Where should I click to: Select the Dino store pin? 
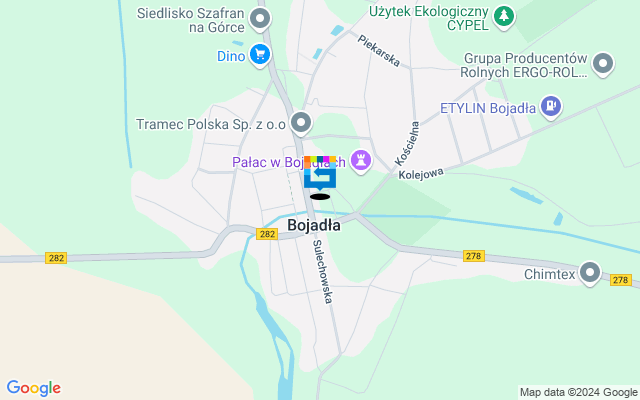pyautogui.click(x=261, y=55)
